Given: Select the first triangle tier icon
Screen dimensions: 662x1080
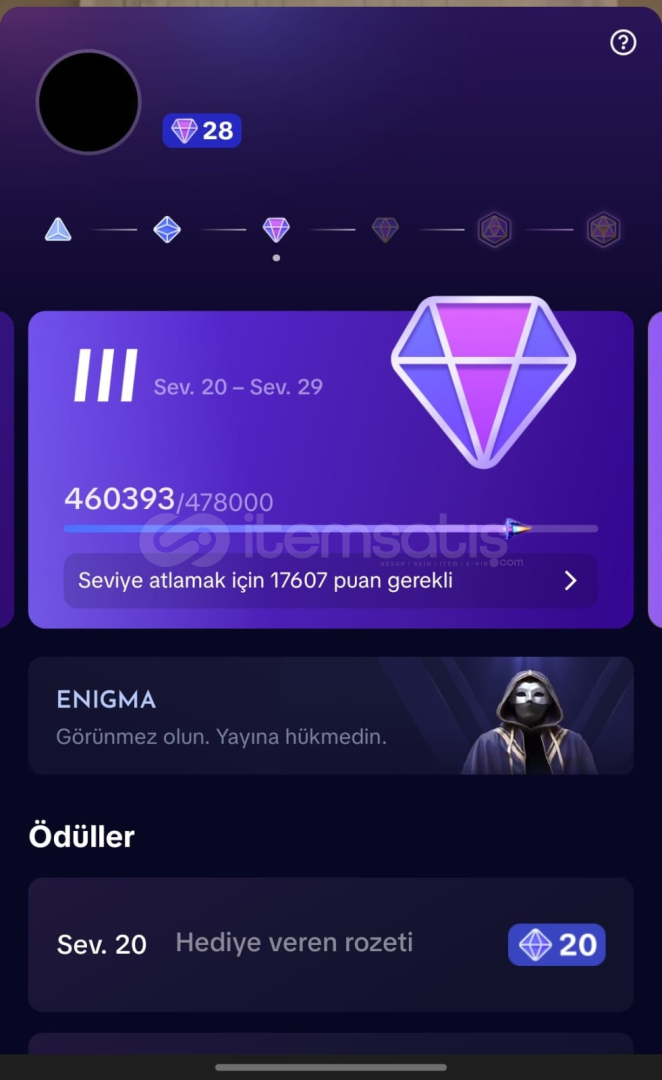Looking at the screenshot, I should click(58, 230).
